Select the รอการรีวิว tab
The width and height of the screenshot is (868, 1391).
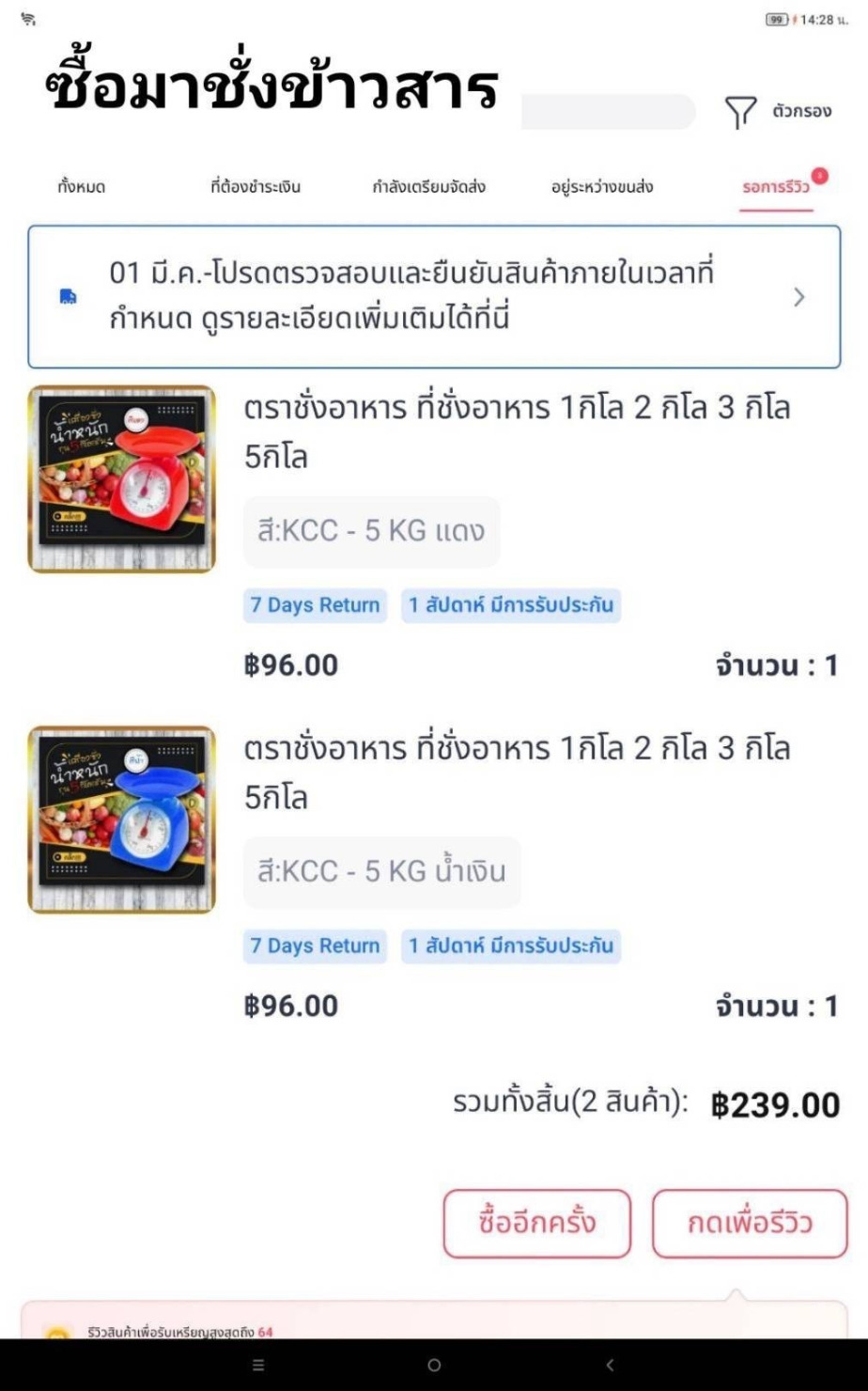pos(776,187)
